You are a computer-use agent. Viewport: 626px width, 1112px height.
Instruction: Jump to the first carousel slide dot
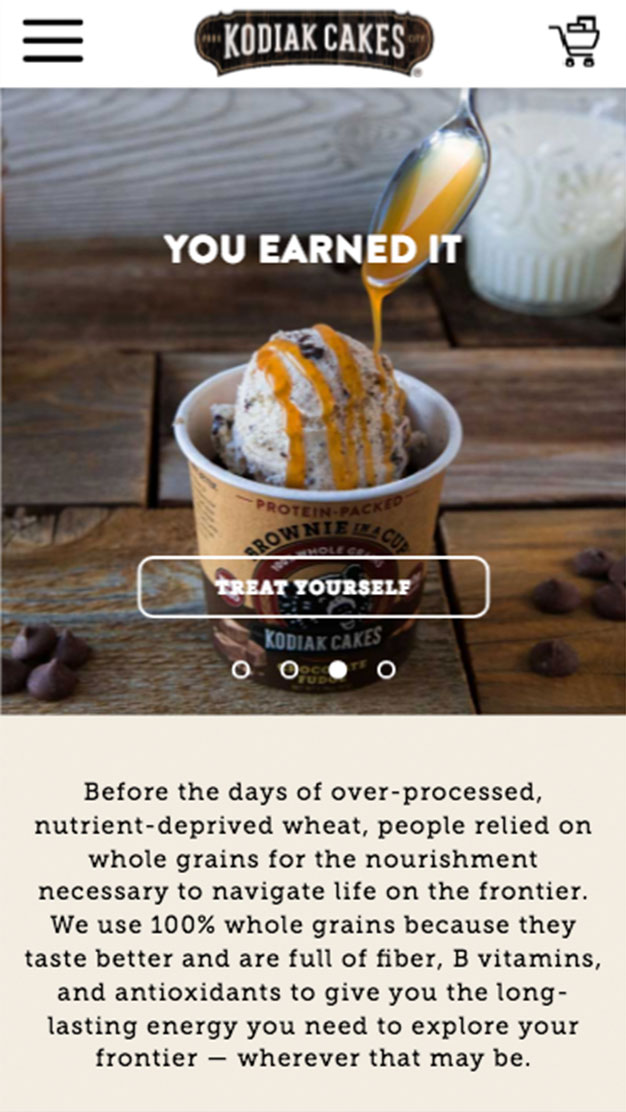(x=241, y=669)
